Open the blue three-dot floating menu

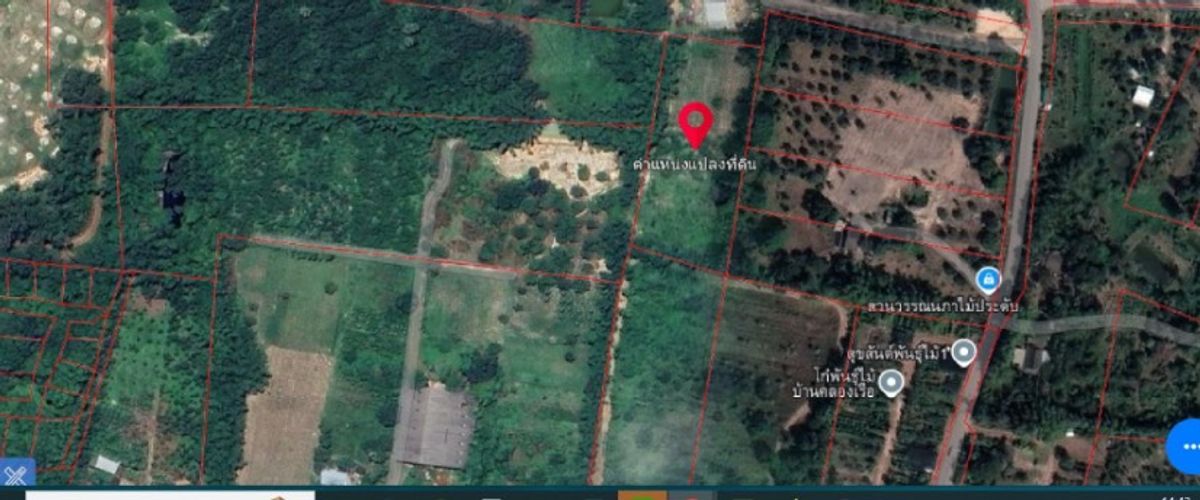pyautogui.click(x=1187, y=446)
